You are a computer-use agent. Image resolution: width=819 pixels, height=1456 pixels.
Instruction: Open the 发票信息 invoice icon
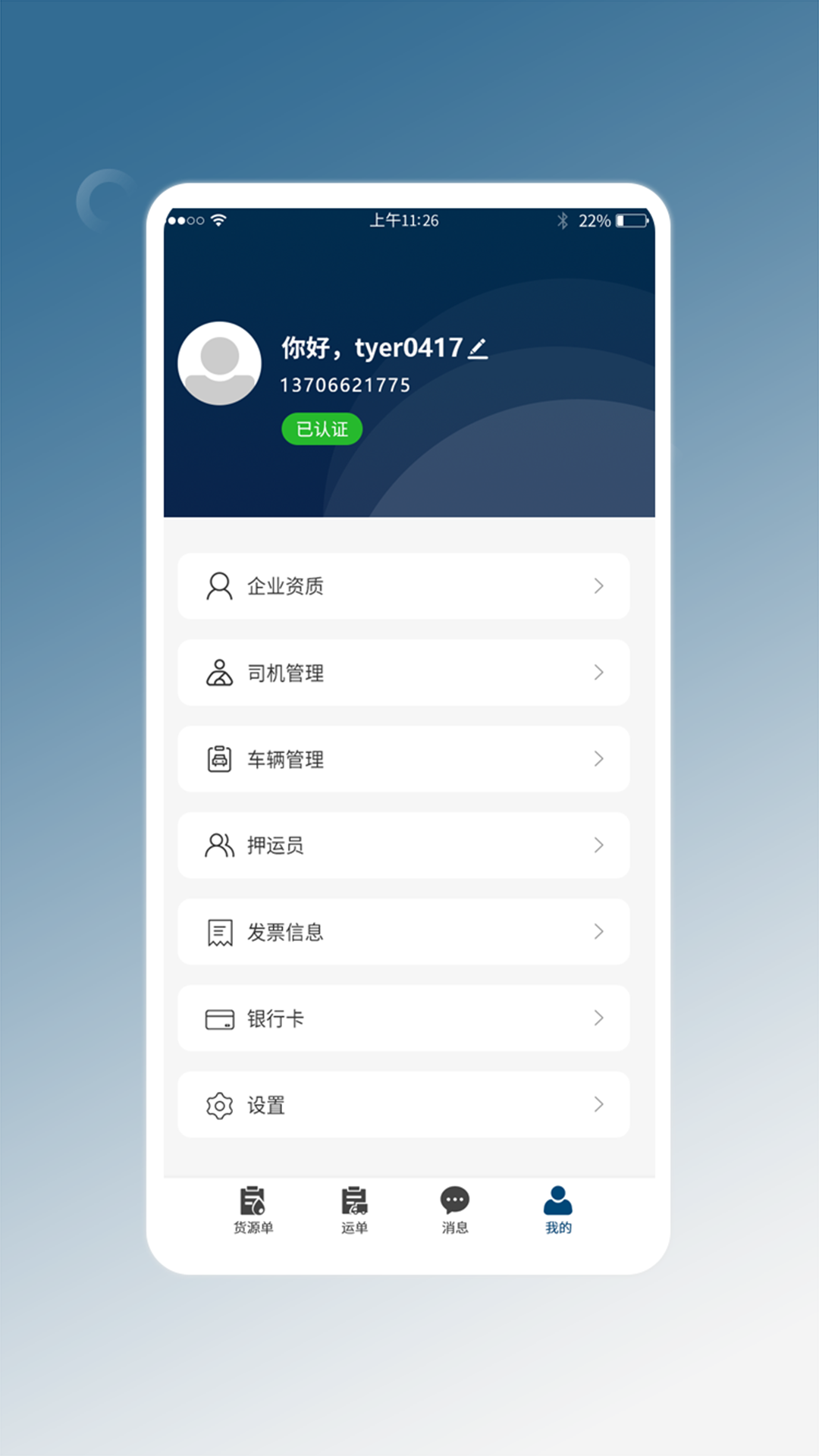(219, 932)
